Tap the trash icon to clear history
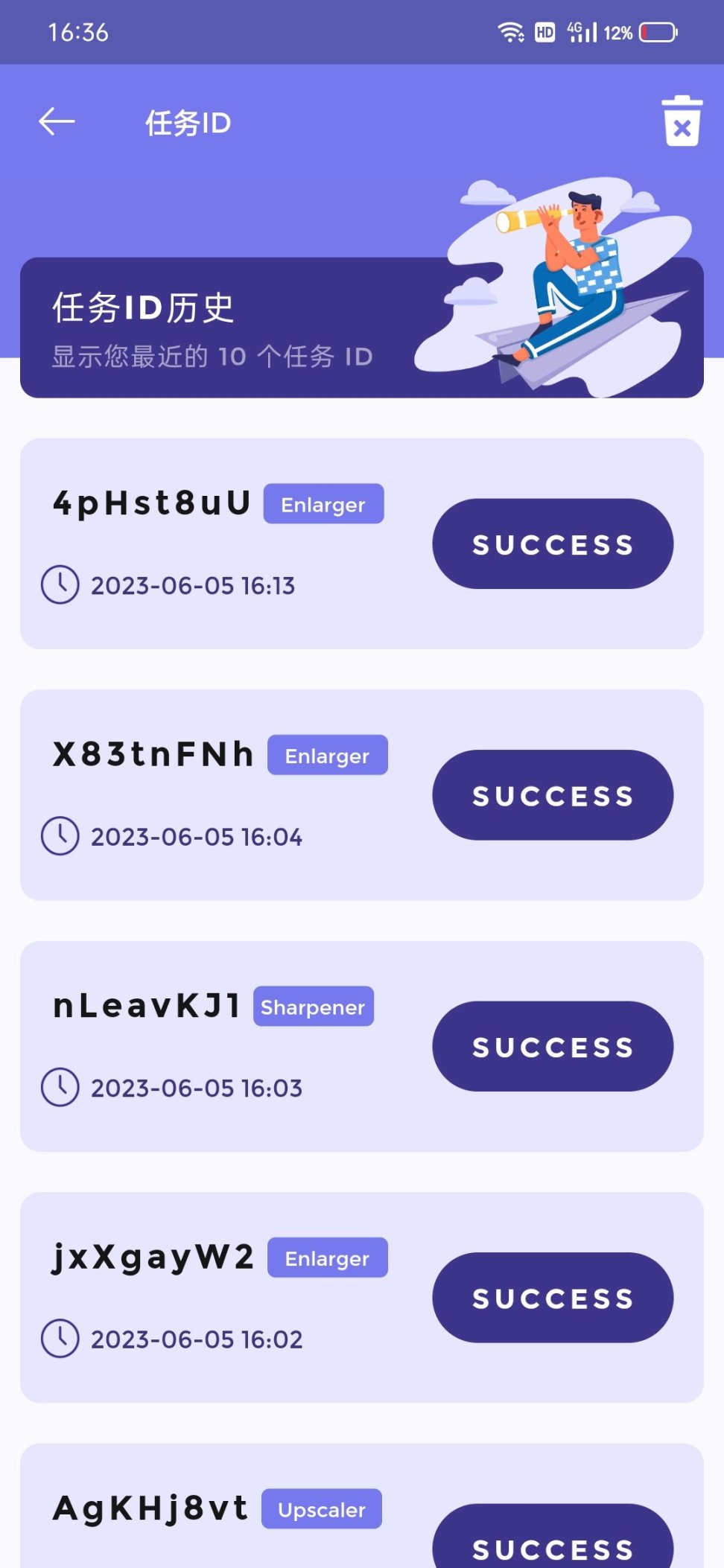 [x=682, y=121]
